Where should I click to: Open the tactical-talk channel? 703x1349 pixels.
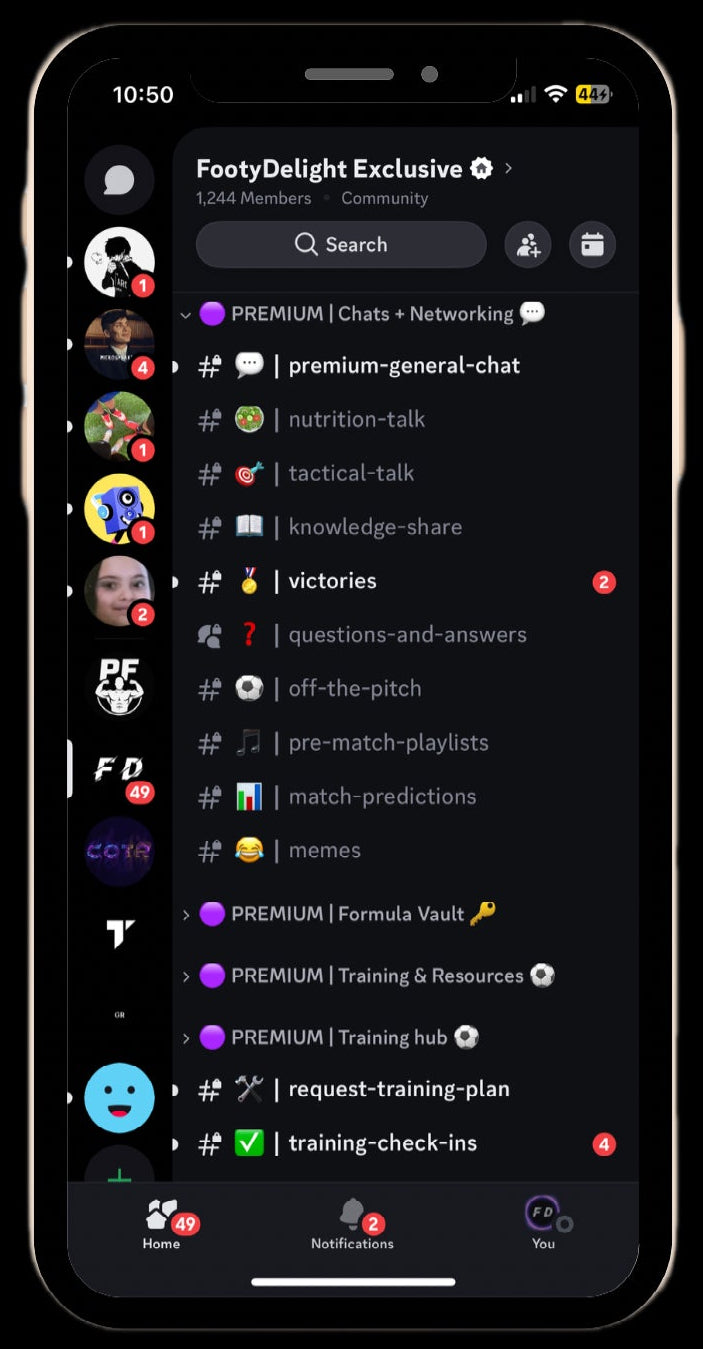[350, 474]
